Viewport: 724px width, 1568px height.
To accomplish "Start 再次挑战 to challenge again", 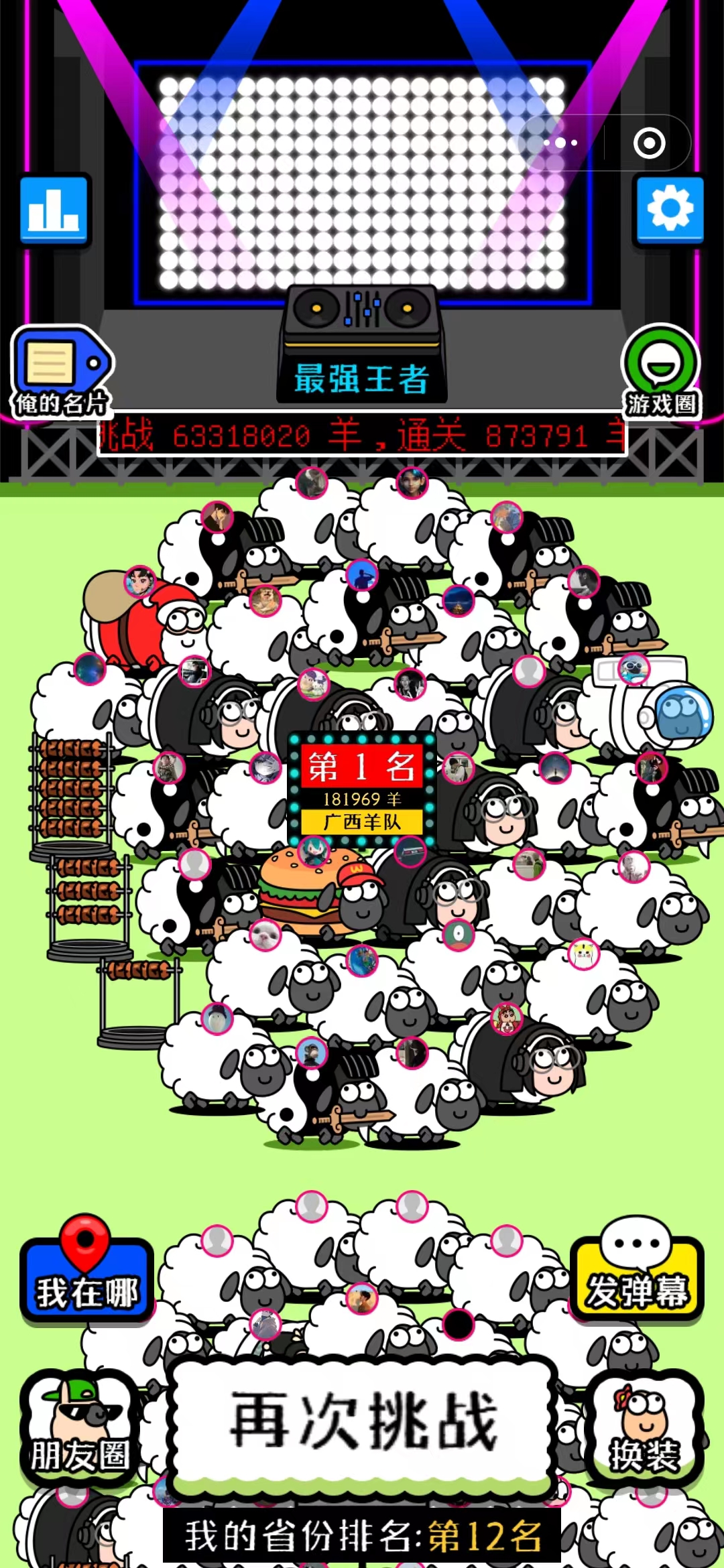I will (x=362, y=1422).
